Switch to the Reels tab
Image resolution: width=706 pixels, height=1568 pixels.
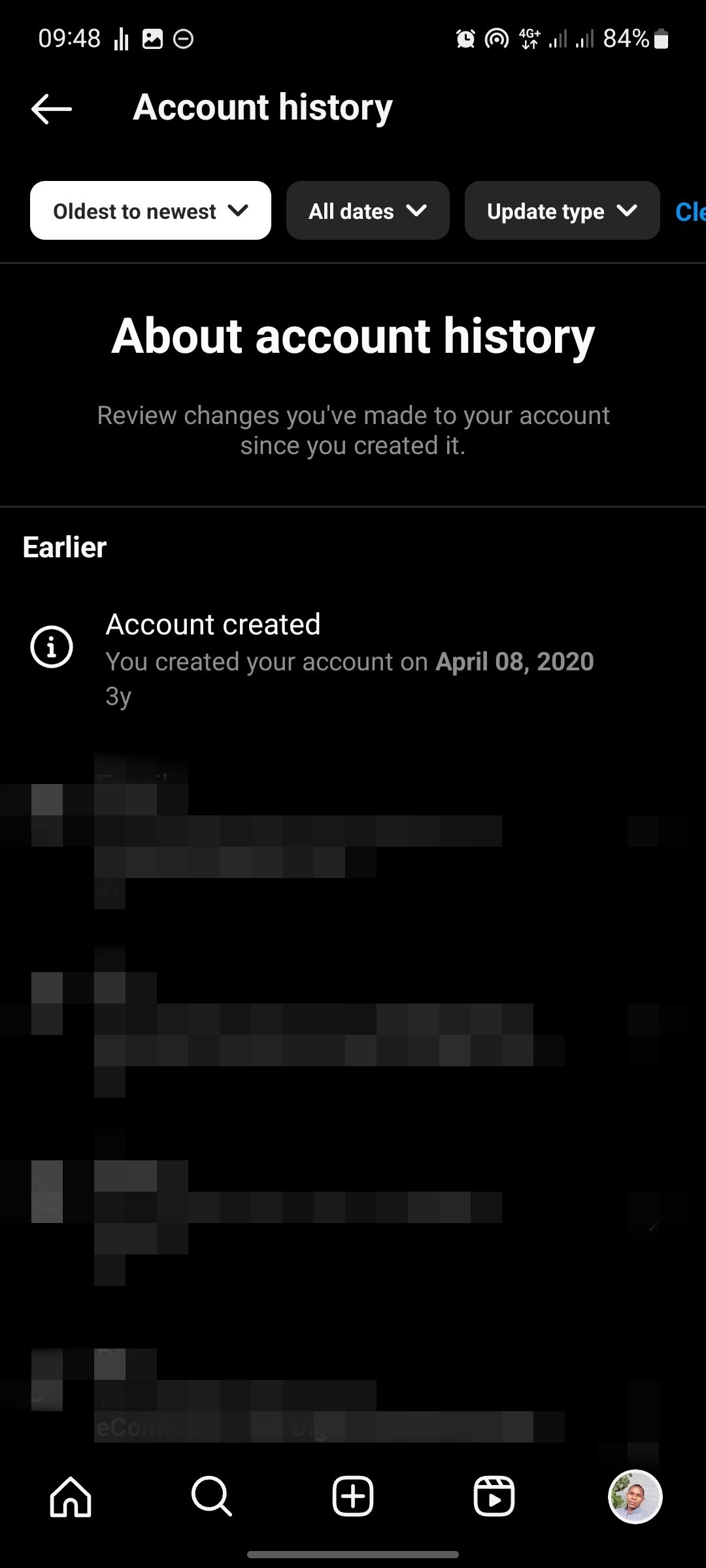(494, 1496)
